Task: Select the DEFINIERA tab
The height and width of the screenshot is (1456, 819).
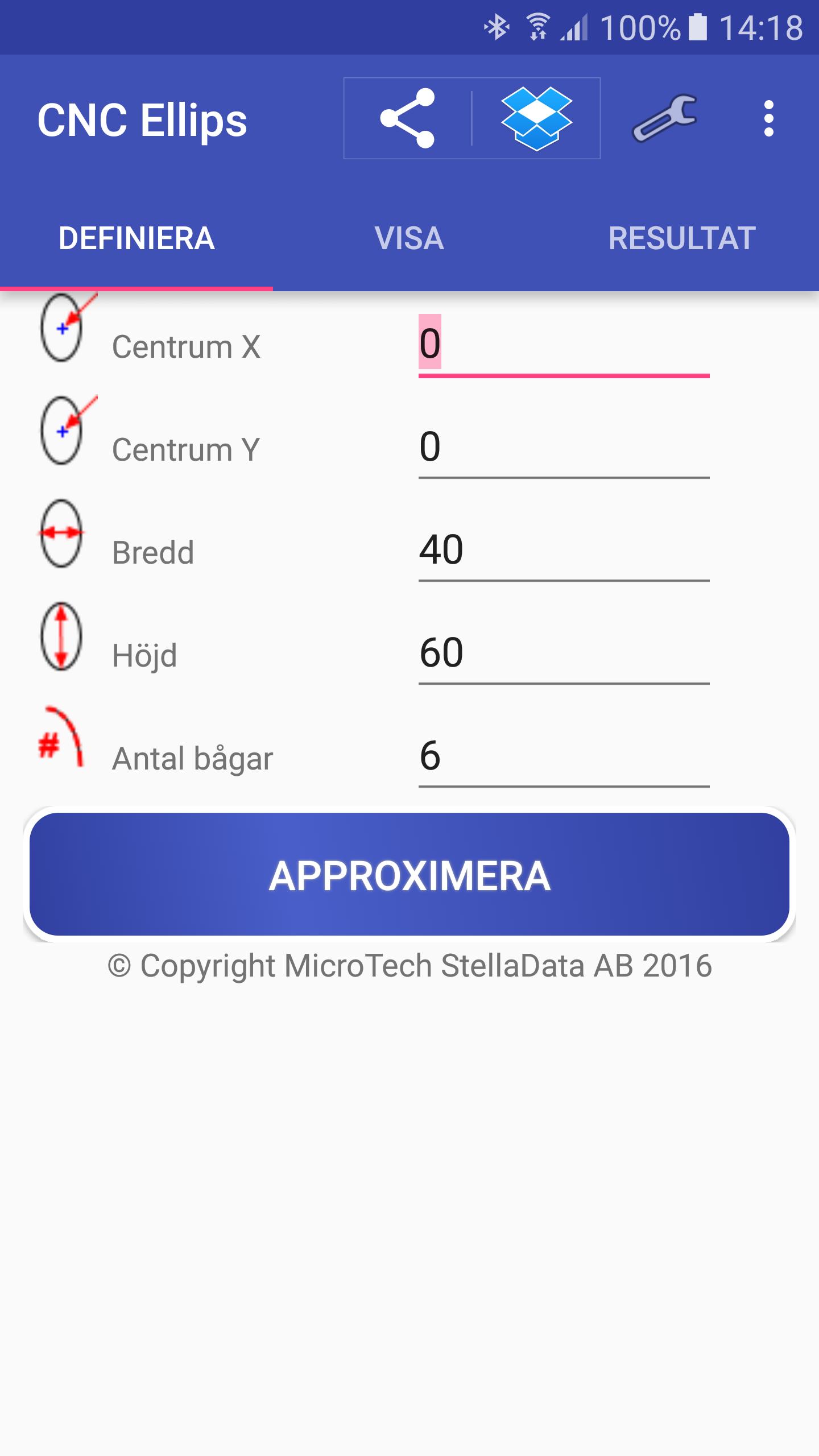Action: (x=136, y=238)
